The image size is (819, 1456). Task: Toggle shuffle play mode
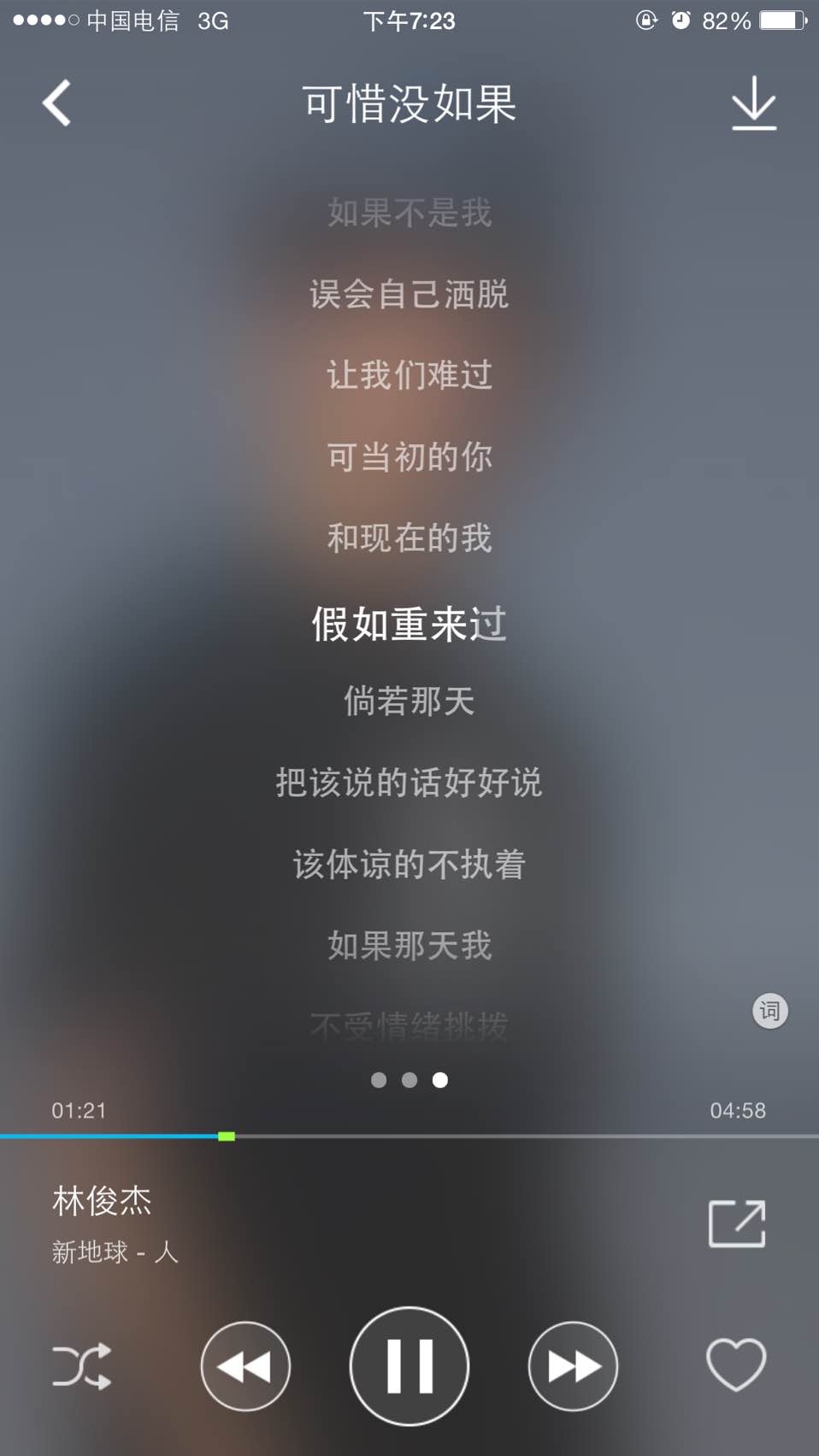pos(81,1365)
